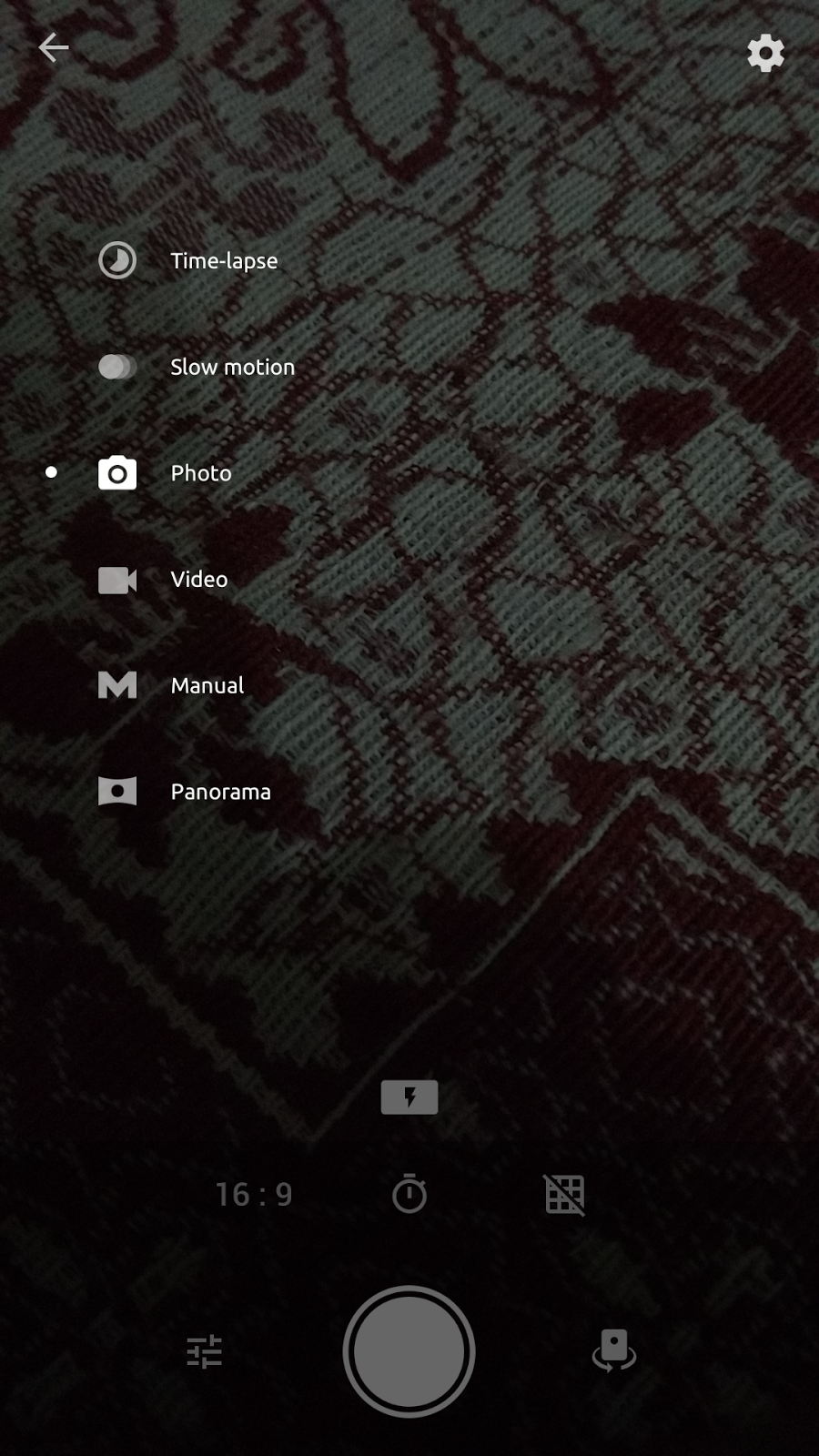Open camera settings gear
Screen dimensions: 819x1456
tap(765, 53)
